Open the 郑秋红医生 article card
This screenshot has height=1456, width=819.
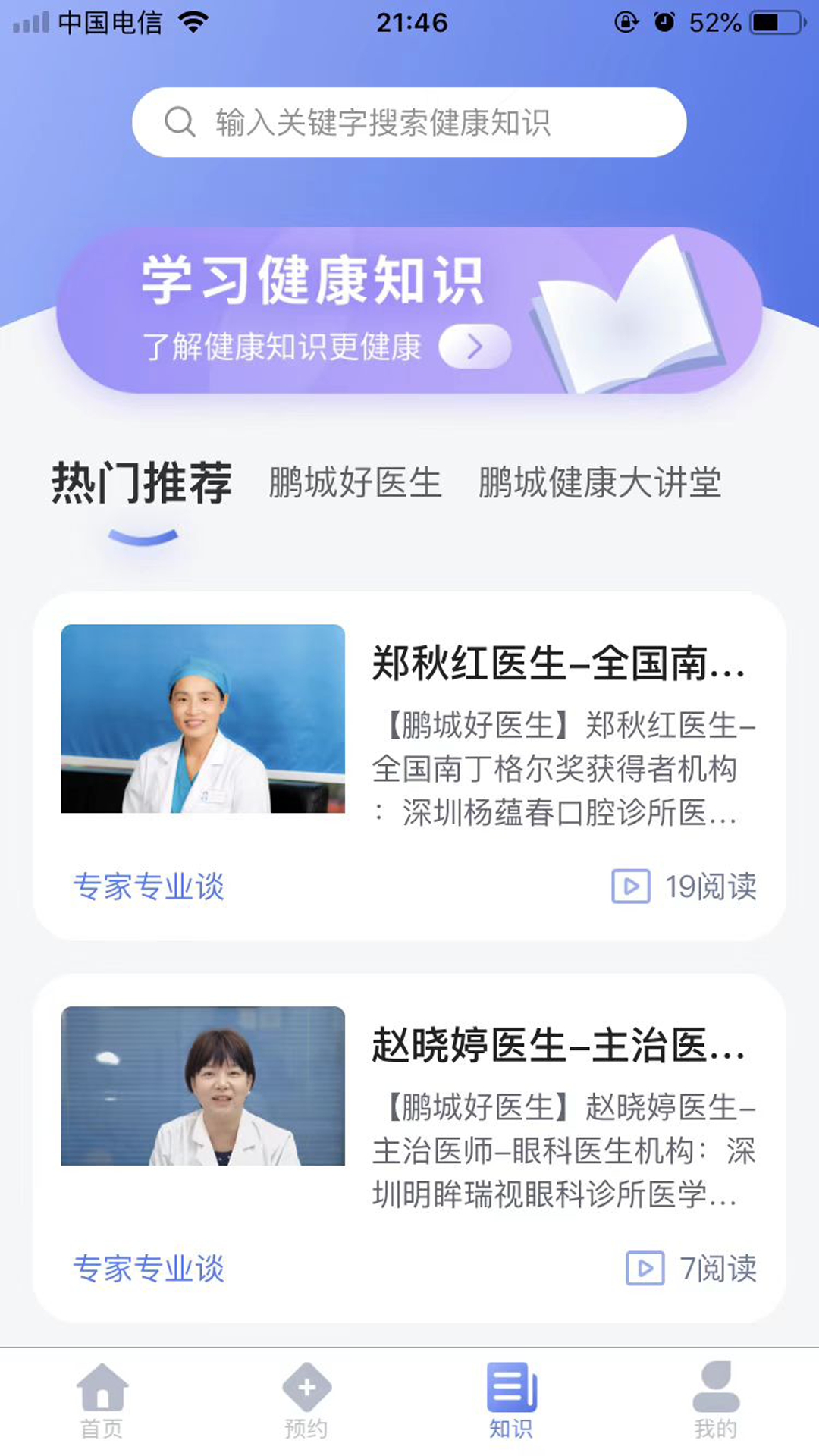[409, 766]
